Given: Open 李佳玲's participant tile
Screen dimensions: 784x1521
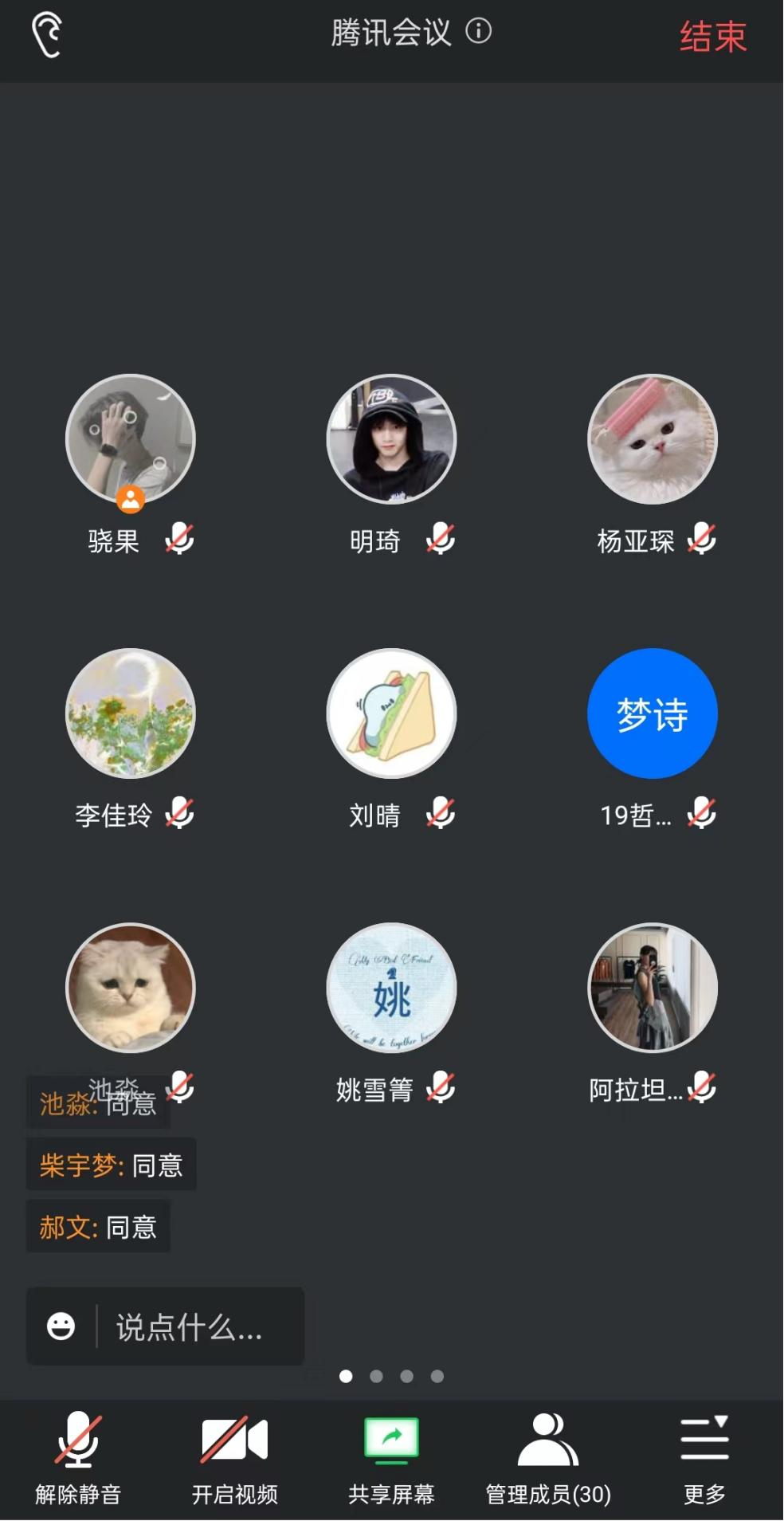Looking at the screenshot, I should coord(131,713).
